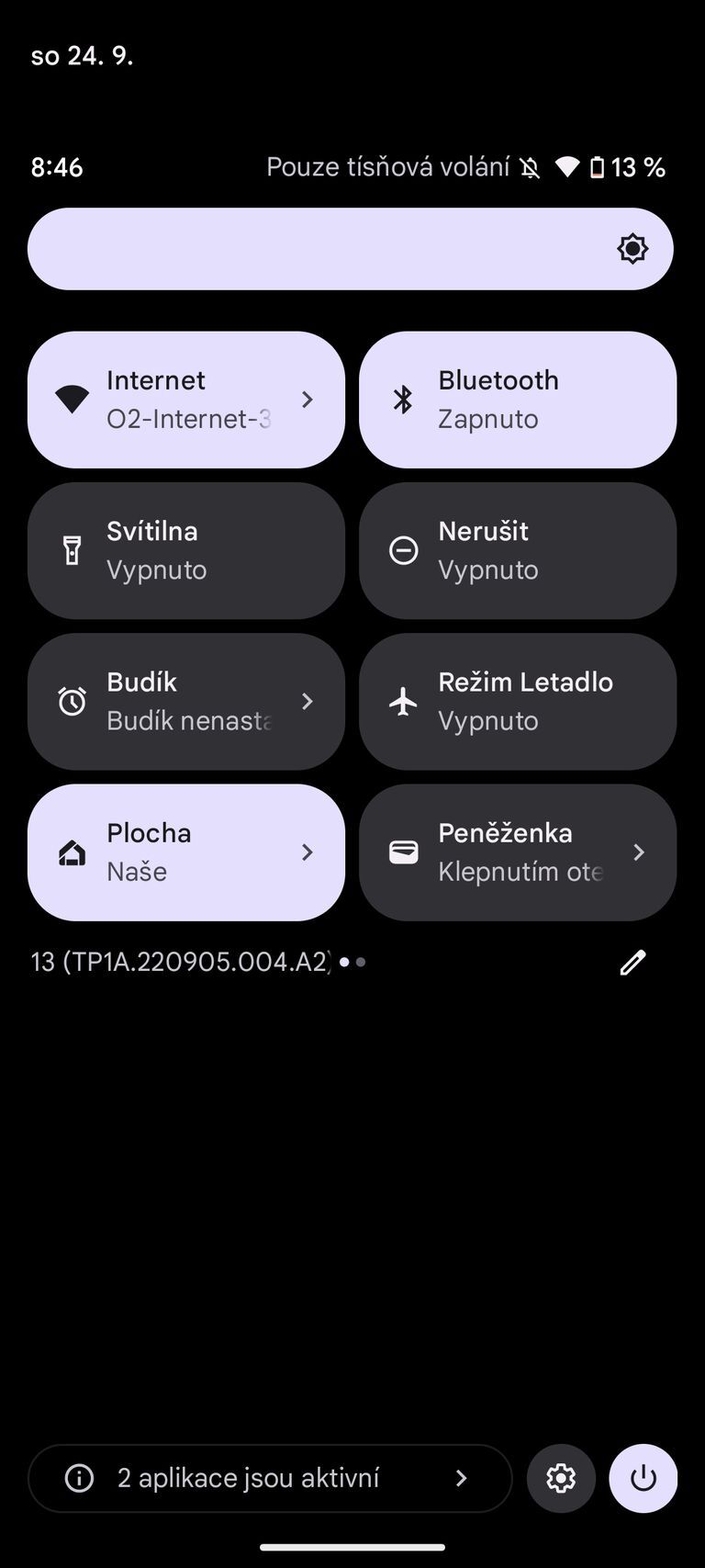
Task: Tap the brightness slider adjuster
Action: 631,248
